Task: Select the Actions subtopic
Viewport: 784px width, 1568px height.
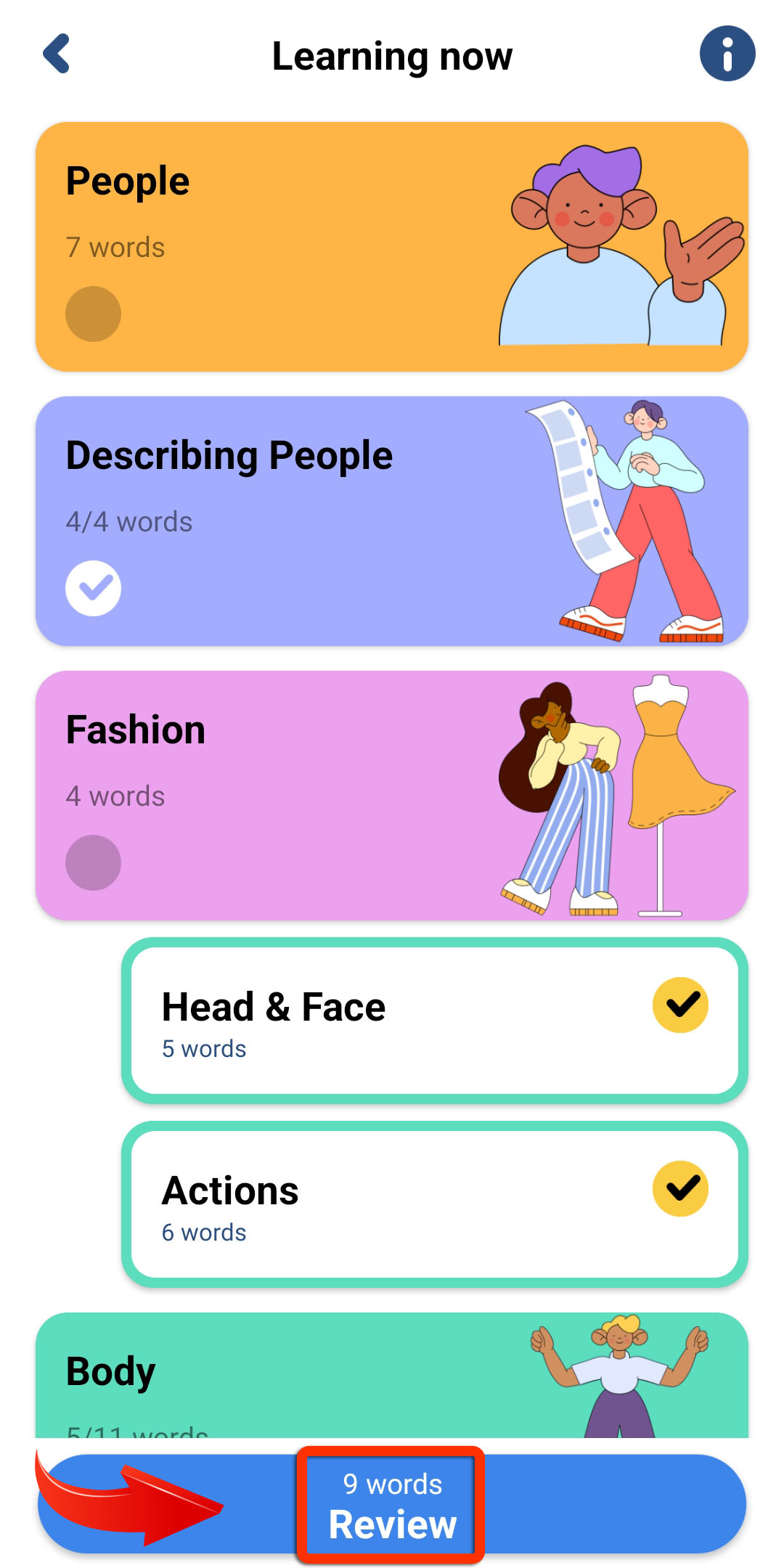Action: point(435,1204)
